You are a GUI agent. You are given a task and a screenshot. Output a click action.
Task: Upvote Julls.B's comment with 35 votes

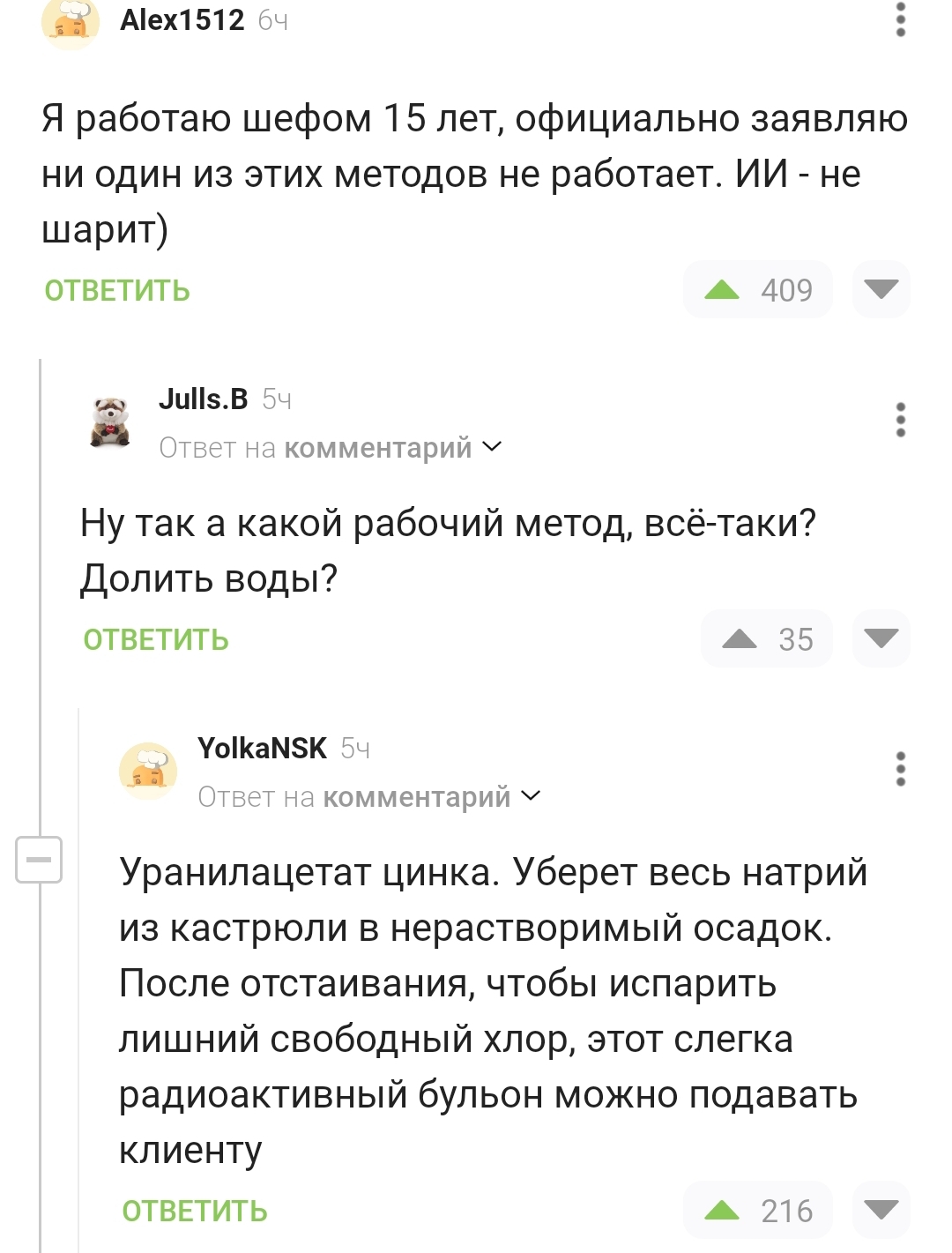[767, 638]
